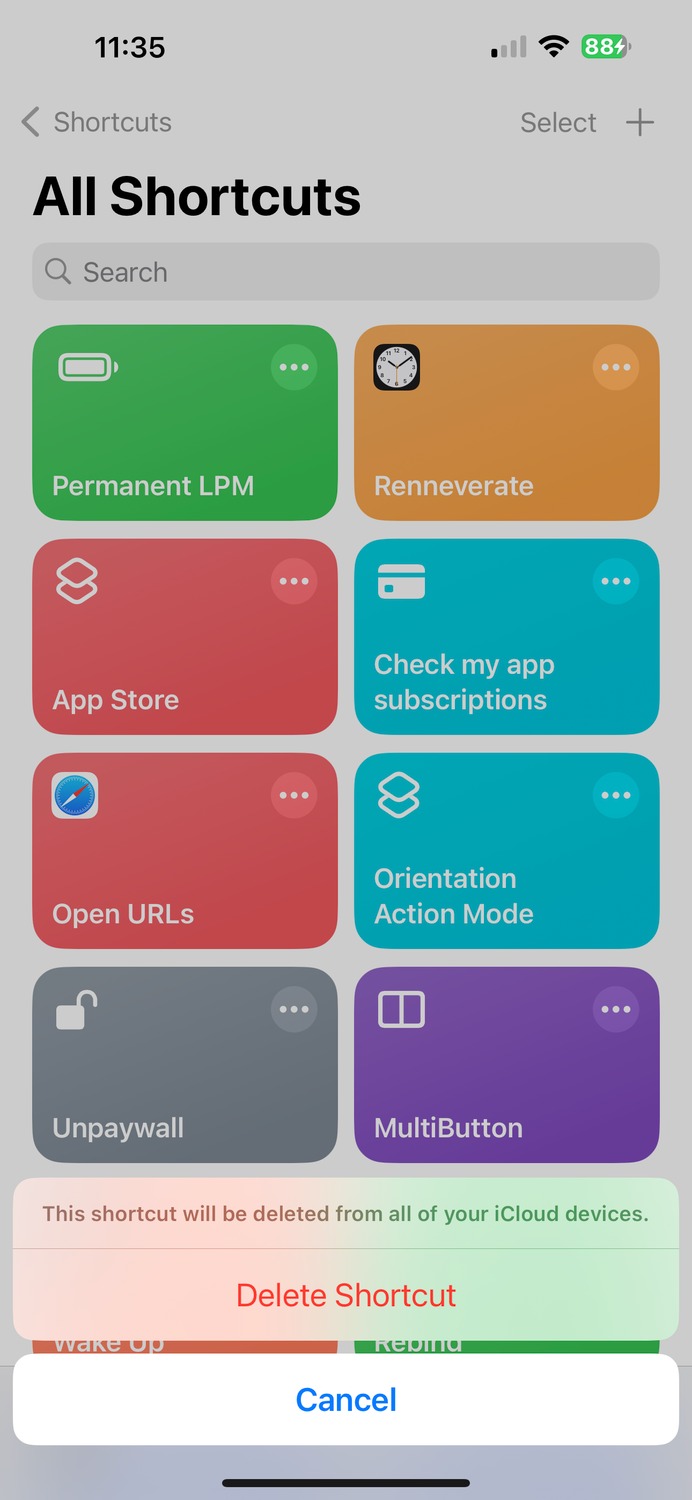Run the MultiButton shortcut
692x1500 pixels.
[507, 1065]
